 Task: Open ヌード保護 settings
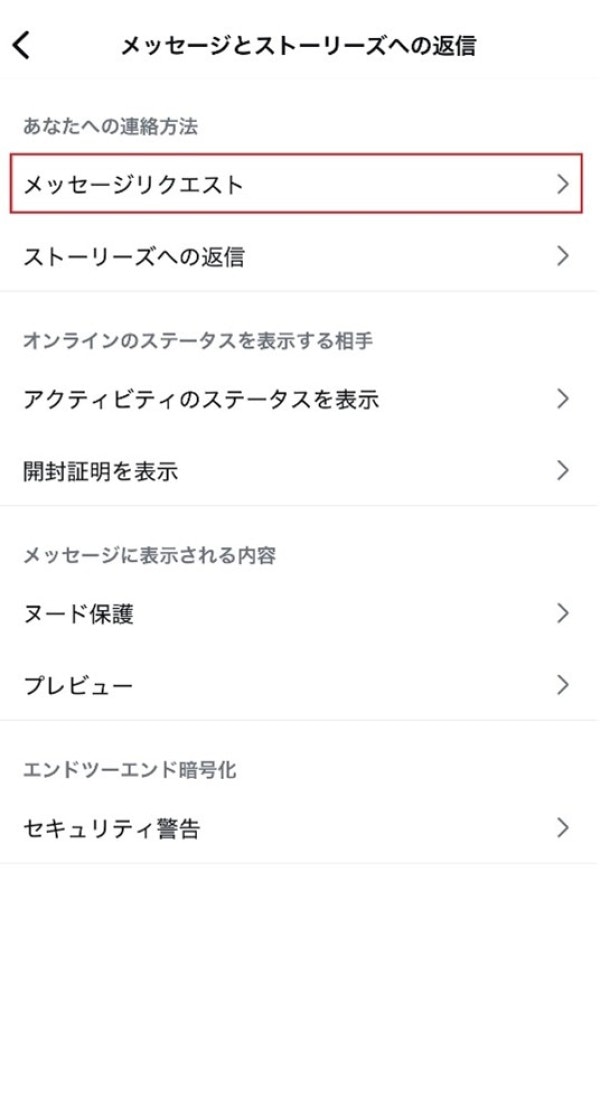point(296,613)
